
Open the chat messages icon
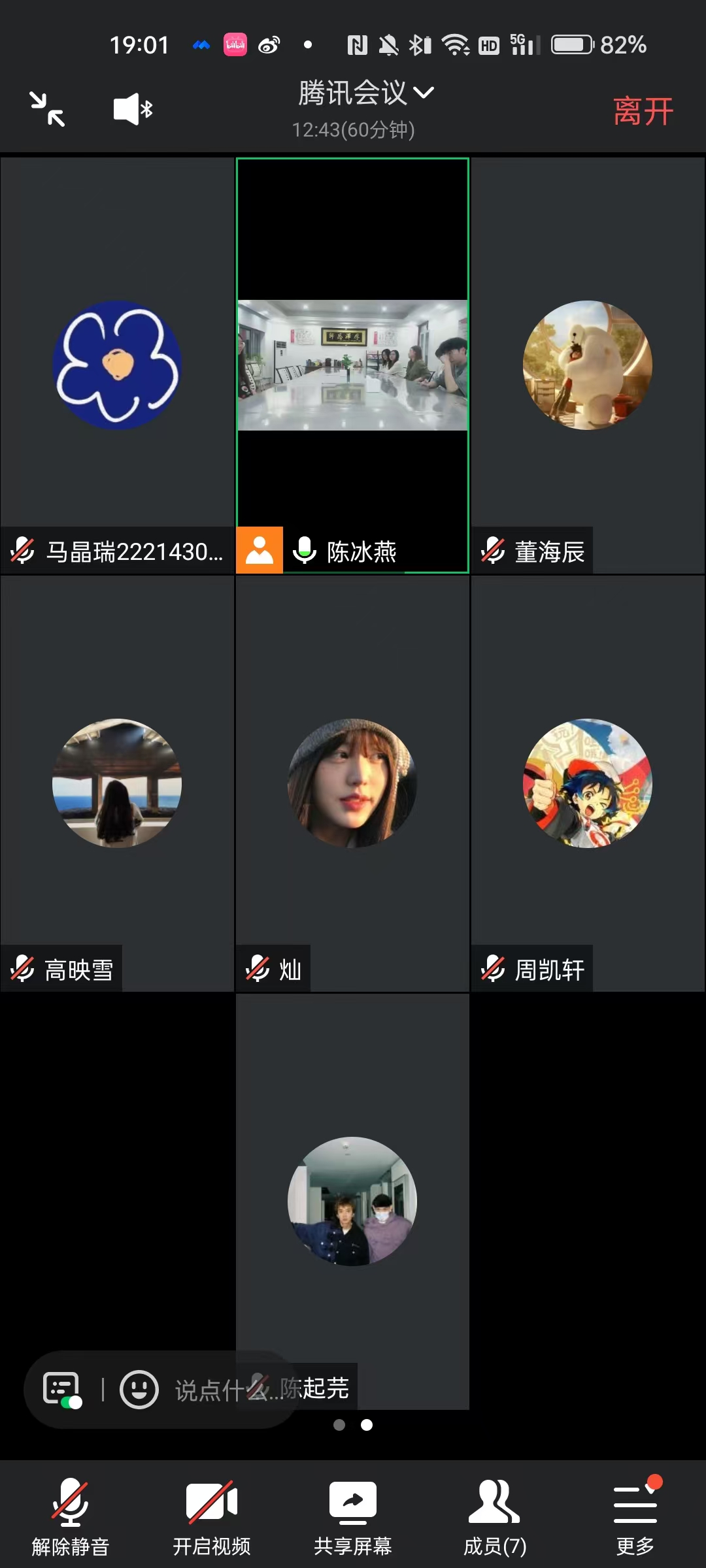tap(61, 1389)
